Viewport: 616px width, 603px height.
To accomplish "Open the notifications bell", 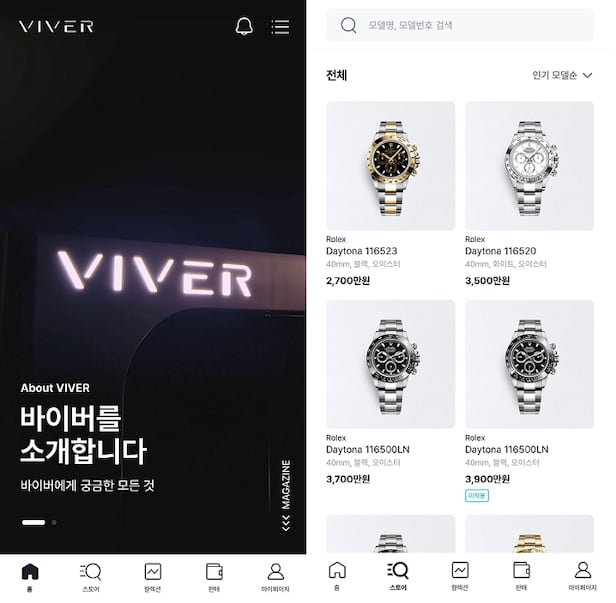I will (244, 27).
